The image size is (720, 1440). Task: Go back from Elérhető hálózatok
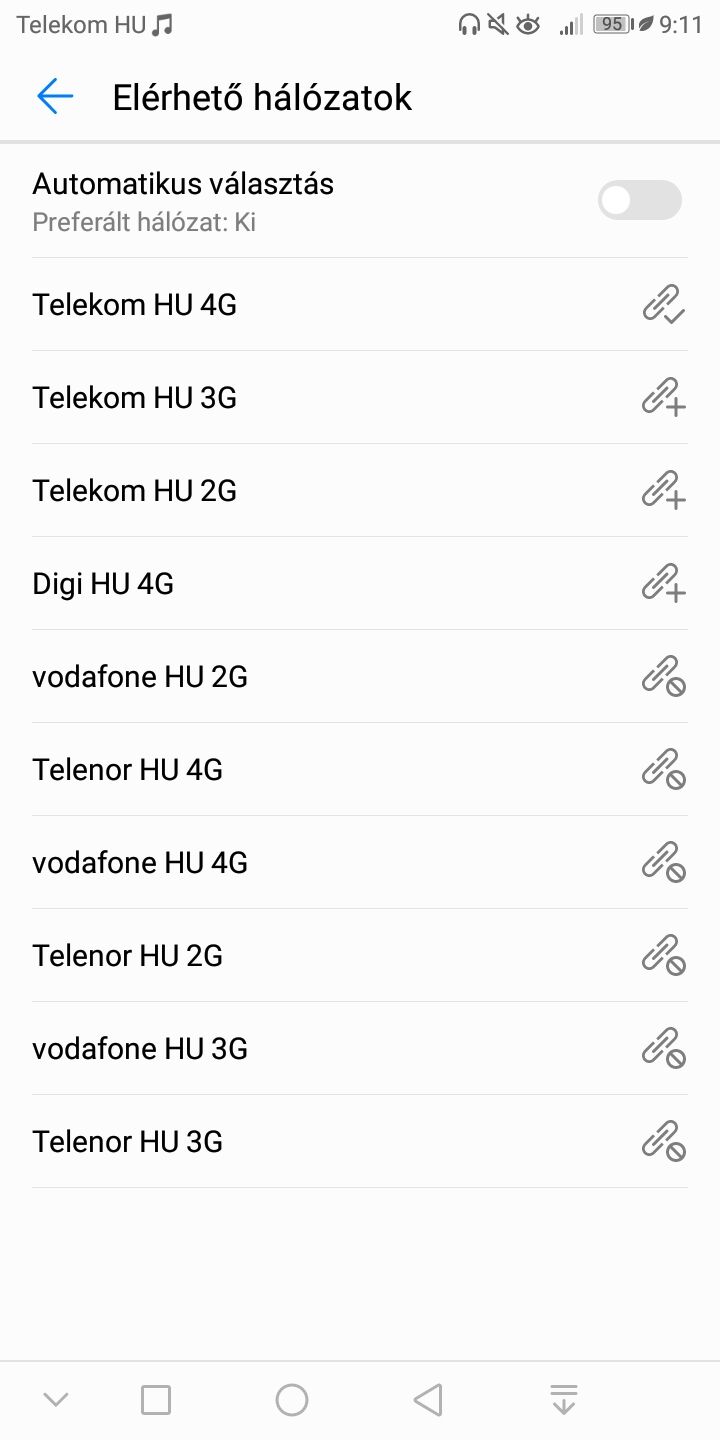[55, 97]
